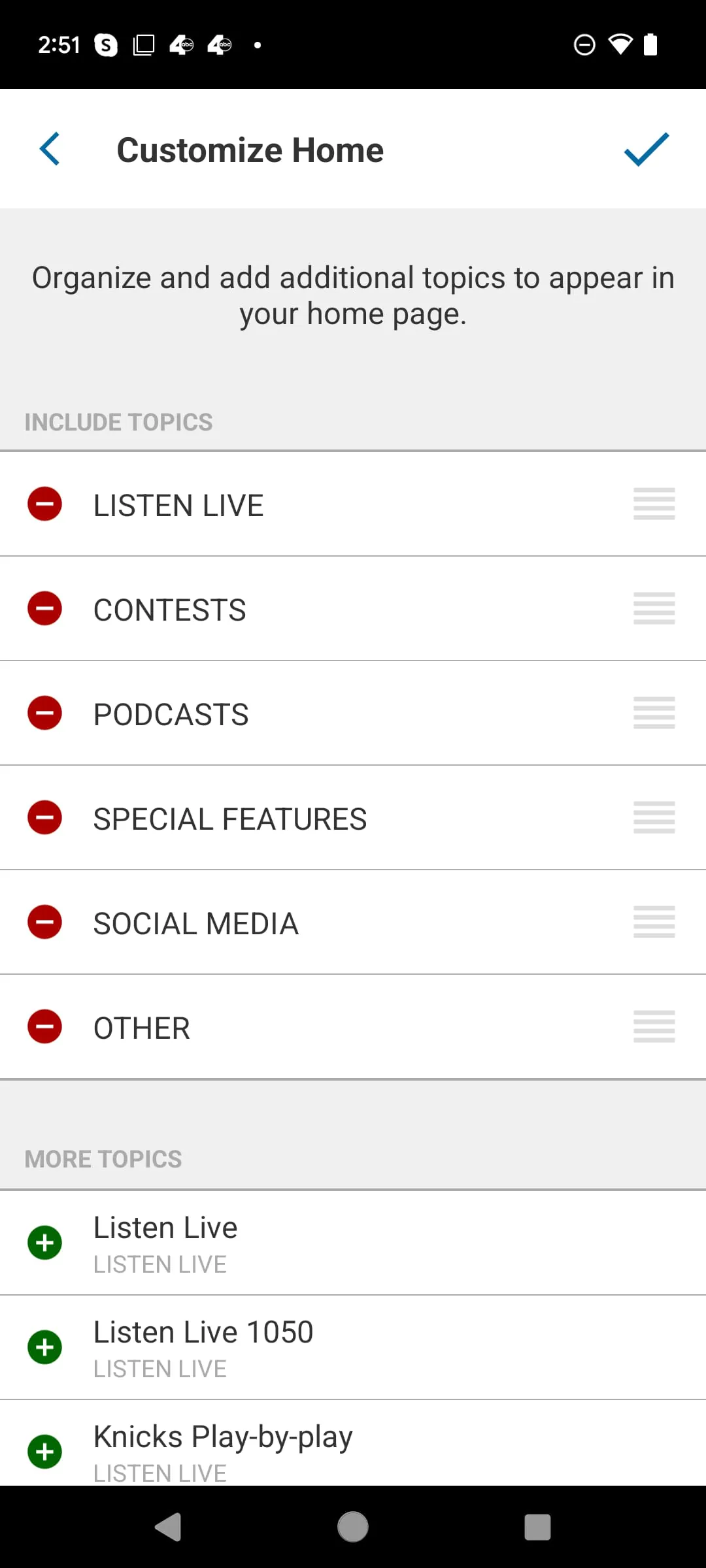Remove LISTEN LIVE from included topics
The width and height of the screenshot is (706, 1568).
pyautogui.click(x=44, y=504)
